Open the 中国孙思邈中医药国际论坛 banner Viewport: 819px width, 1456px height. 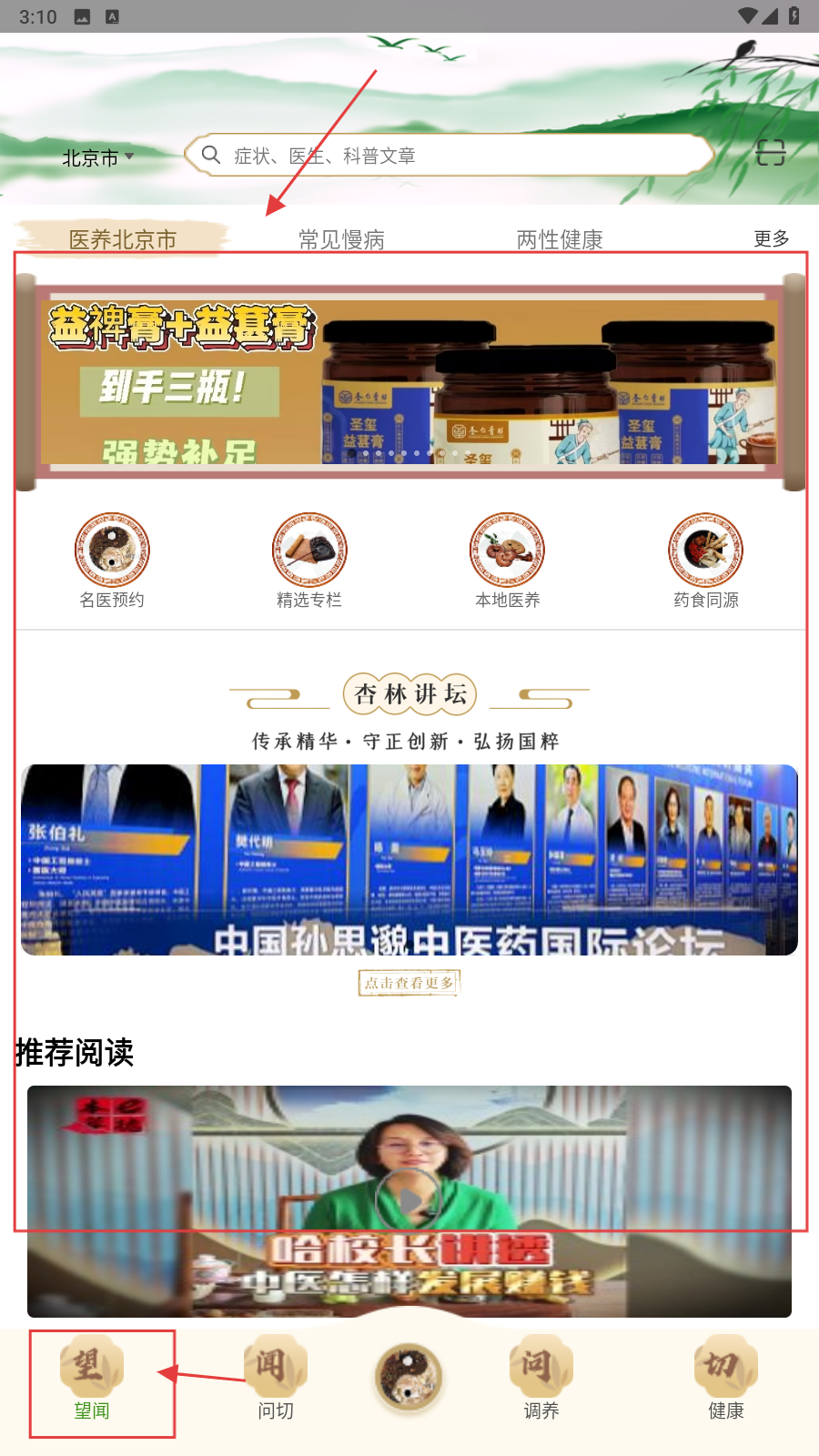409,860
